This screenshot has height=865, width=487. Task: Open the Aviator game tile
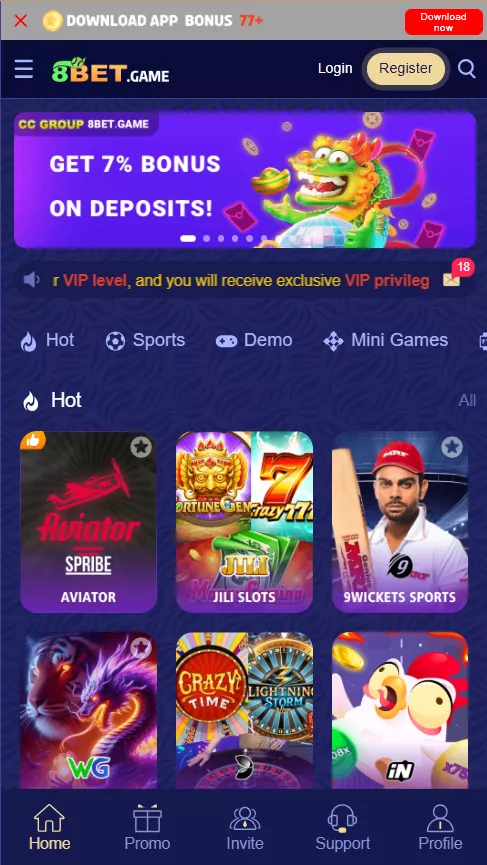click(88, 522)
